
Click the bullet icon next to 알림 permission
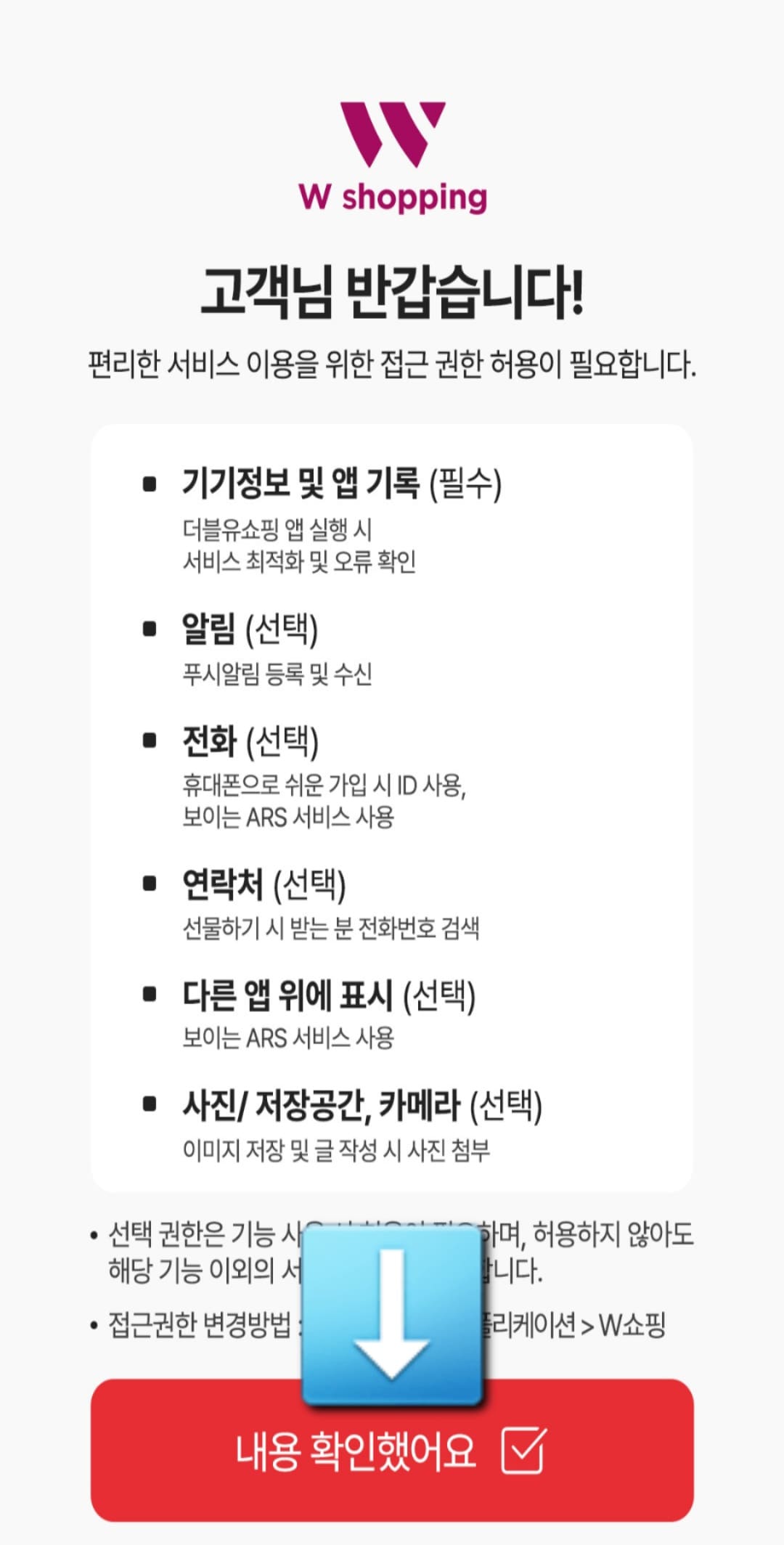150,629
